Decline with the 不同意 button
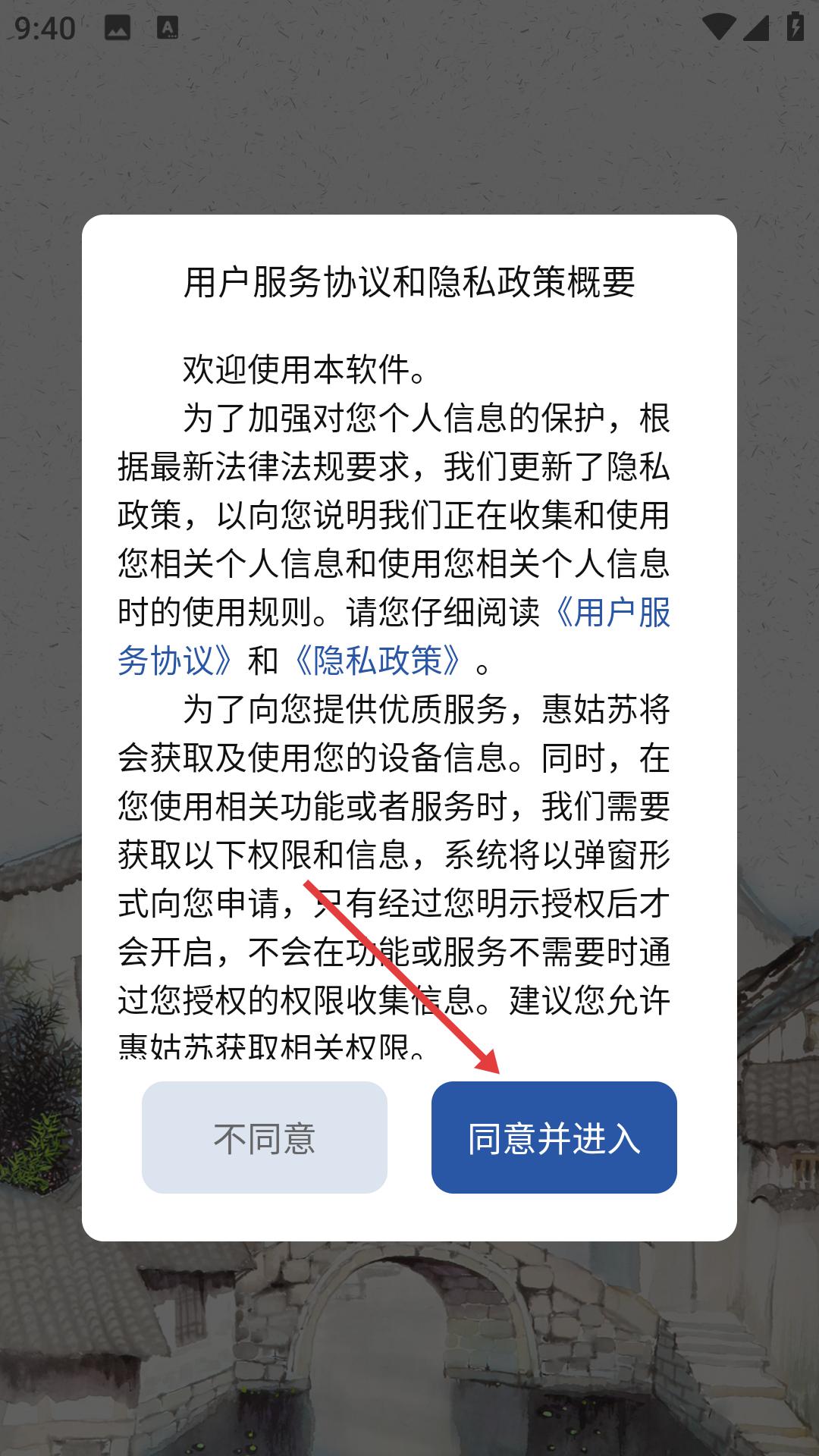 [x=265, y=1137]
